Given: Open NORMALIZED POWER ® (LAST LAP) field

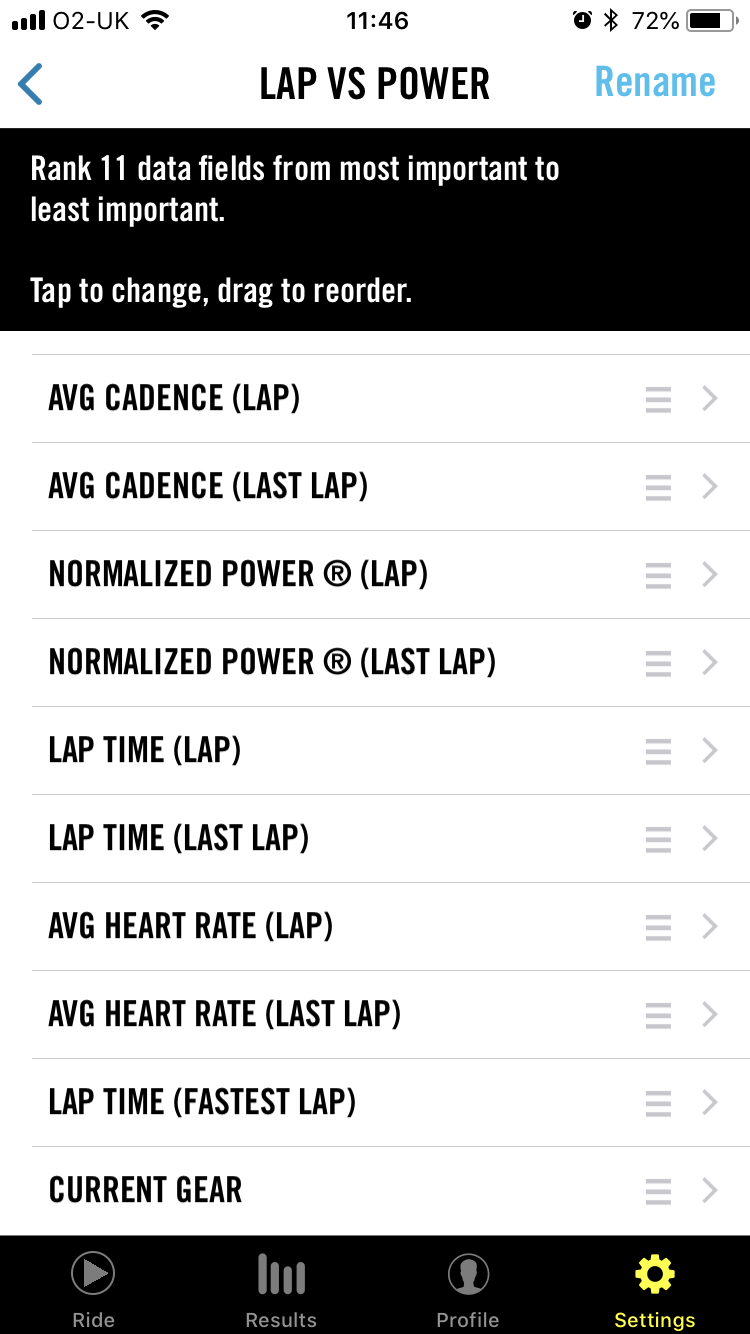Looking at the screenshot, I should (x=391, y=663).
